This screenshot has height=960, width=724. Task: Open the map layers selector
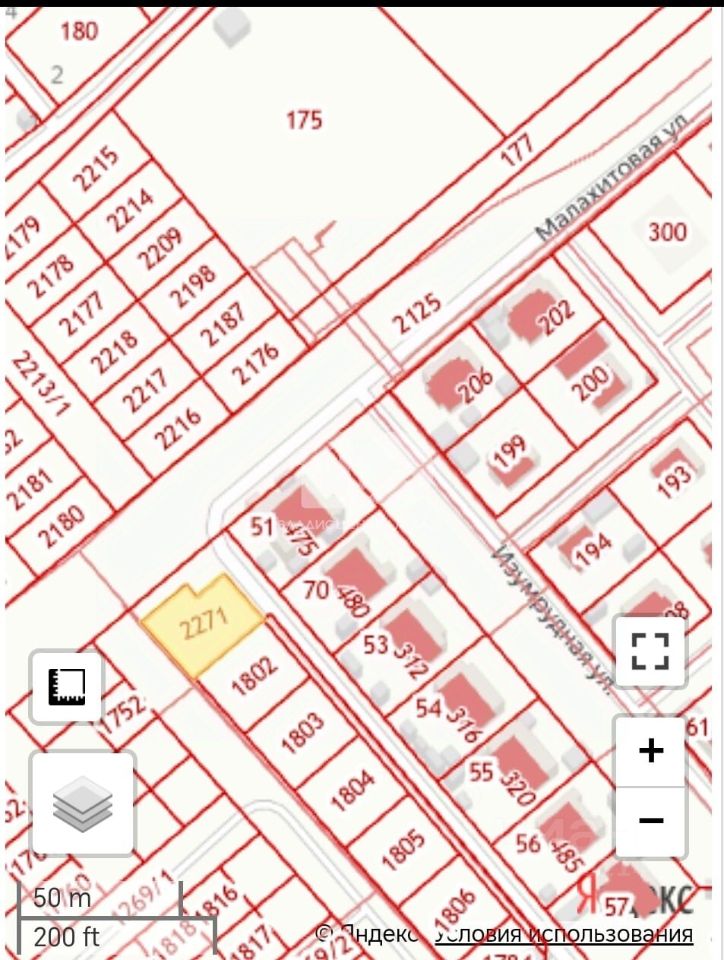[83, 804]
